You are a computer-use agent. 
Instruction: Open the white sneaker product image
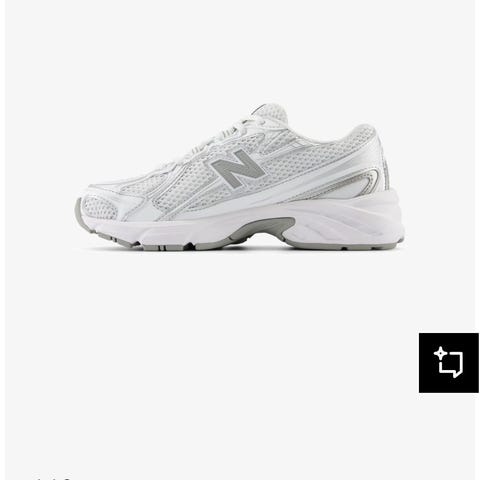[x=239, y=177]
